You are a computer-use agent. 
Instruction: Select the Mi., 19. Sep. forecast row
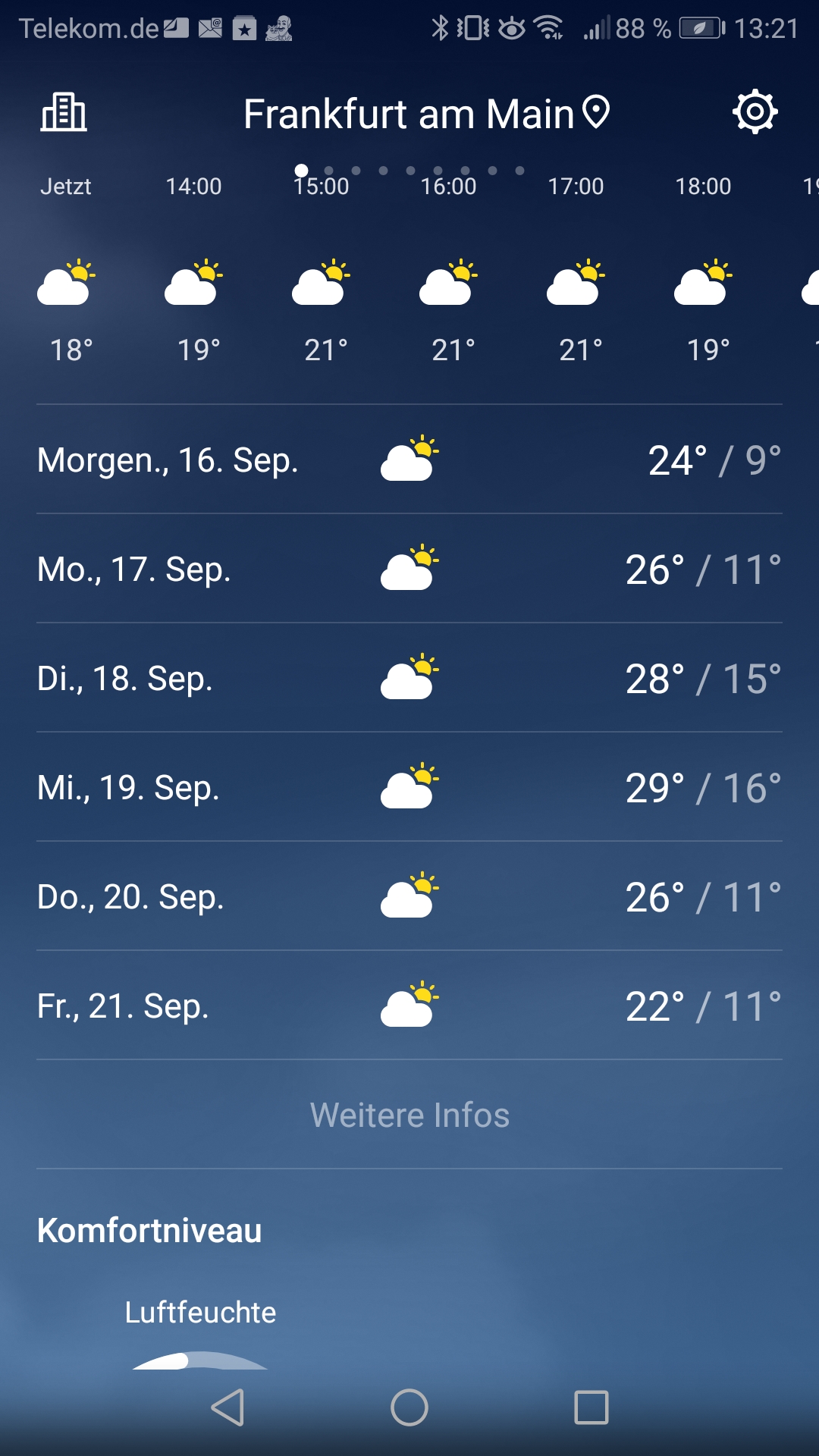(409, 788)
